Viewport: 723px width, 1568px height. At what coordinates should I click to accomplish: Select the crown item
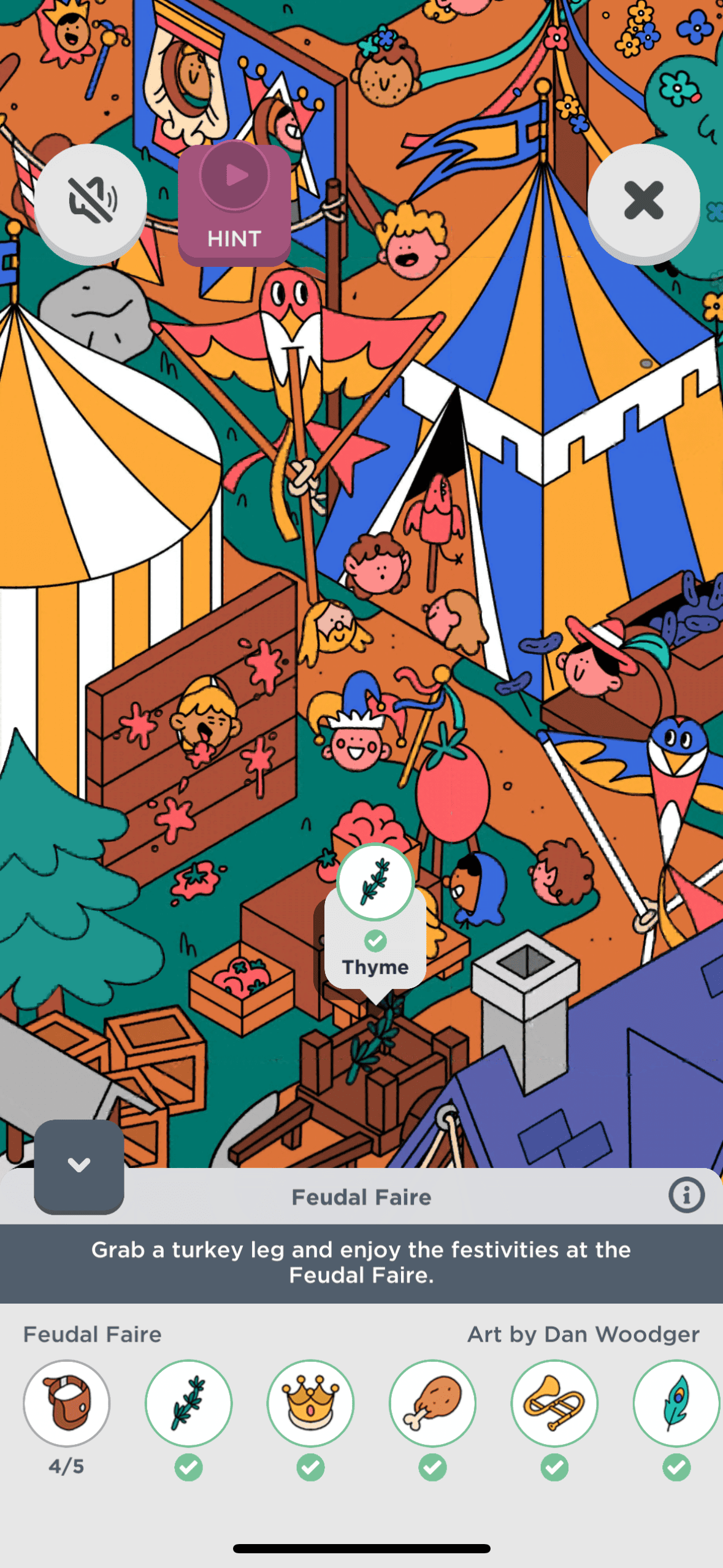[310, 1404]
